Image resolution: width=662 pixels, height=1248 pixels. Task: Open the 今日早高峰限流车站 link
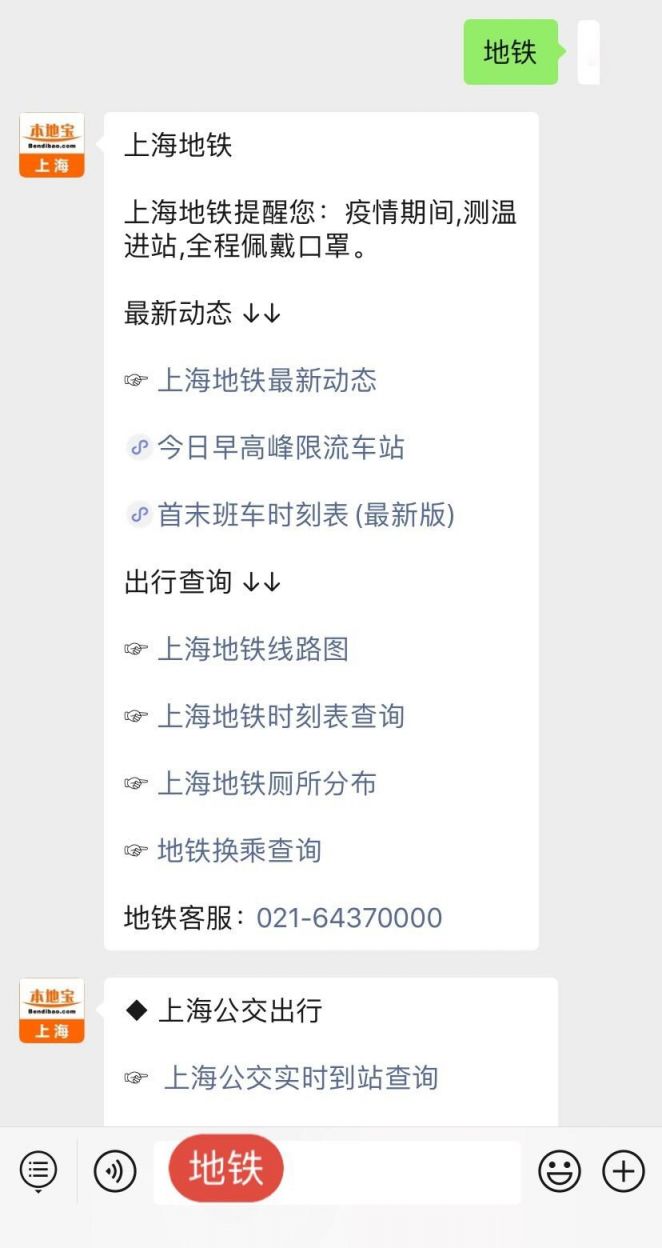(280, 448)
